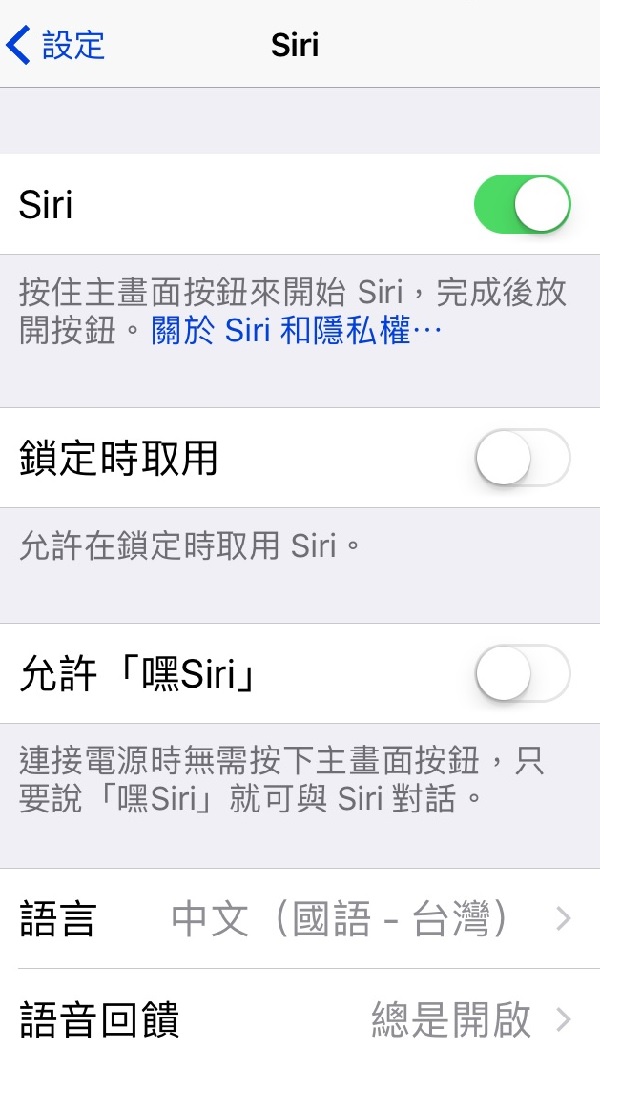The height and width of the screenshot is (1099, 629).
Task: Enable 鎖定時取用 toggle
Action: click(x=521, y=458)
